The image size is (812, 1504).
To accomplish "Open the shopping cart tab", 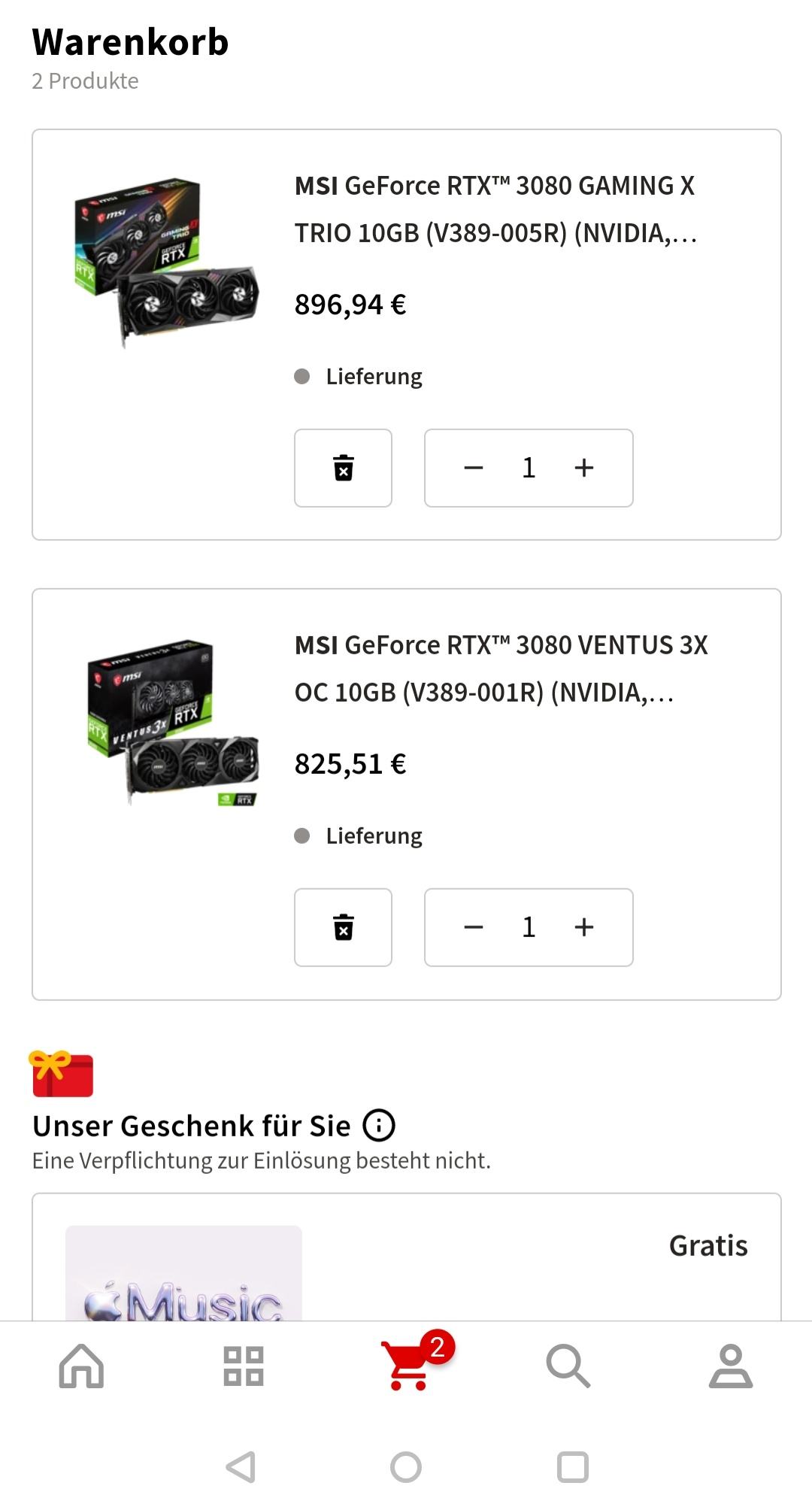I will 410,1363.
